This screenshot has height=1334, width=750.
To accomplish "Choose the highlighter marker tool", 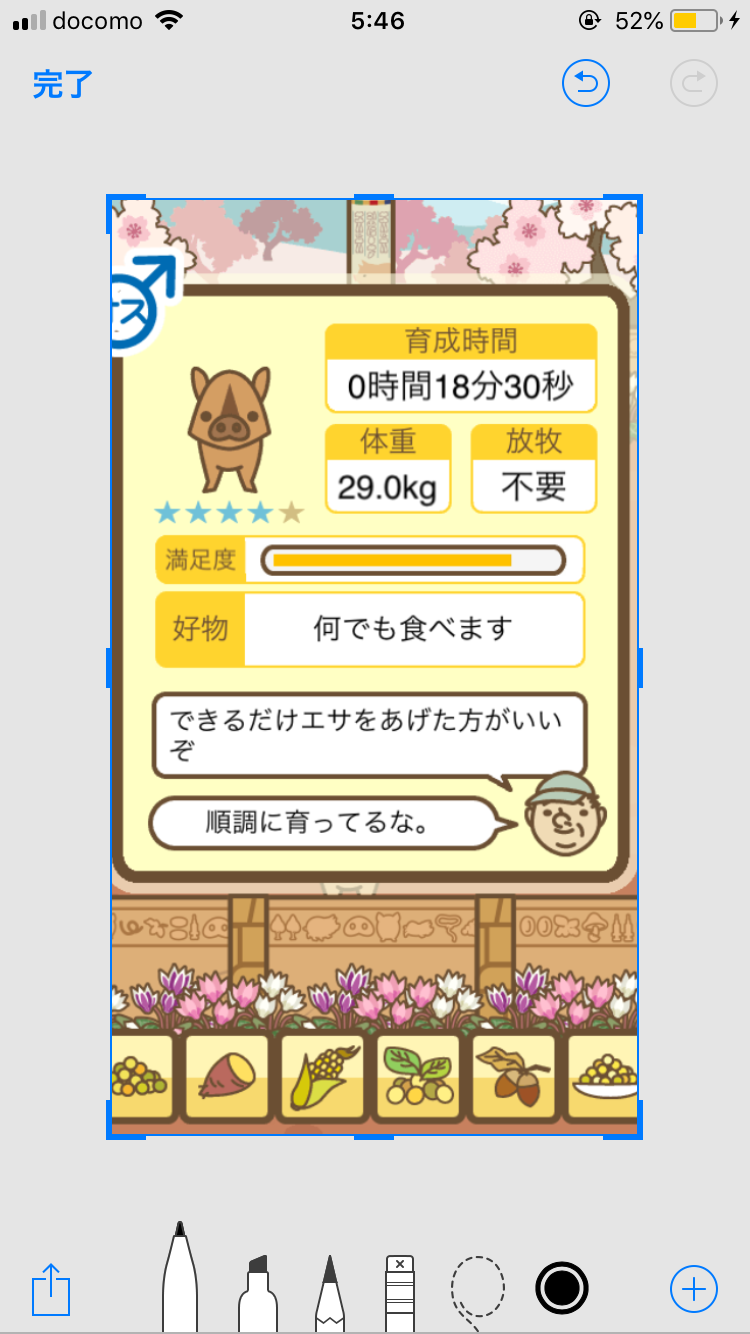I will [258, 1290].
